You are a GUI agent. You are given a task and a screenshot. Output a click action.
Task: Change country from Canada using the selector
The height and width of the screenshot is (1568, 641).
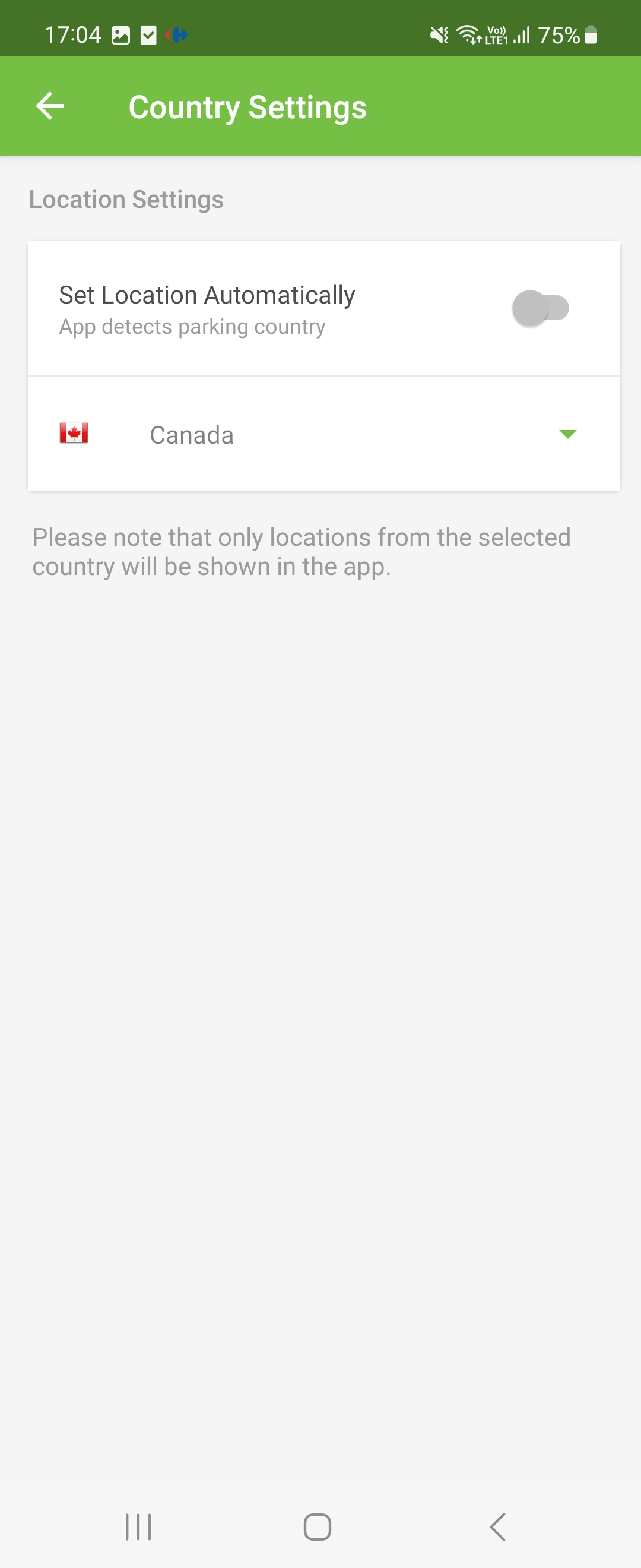click(322, 434)
